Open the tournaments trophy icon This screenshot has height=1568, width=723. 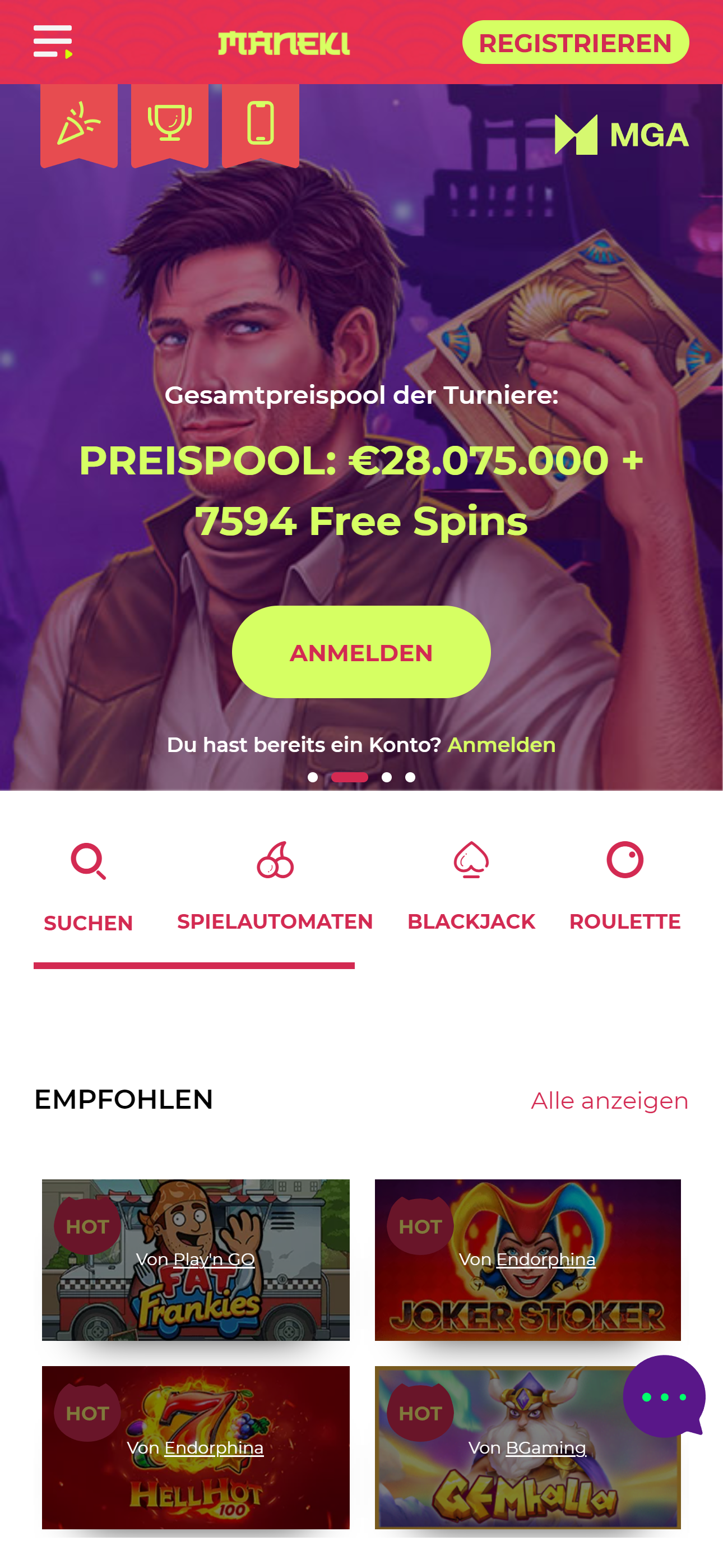pyautogui.click(x=170, y=123)
